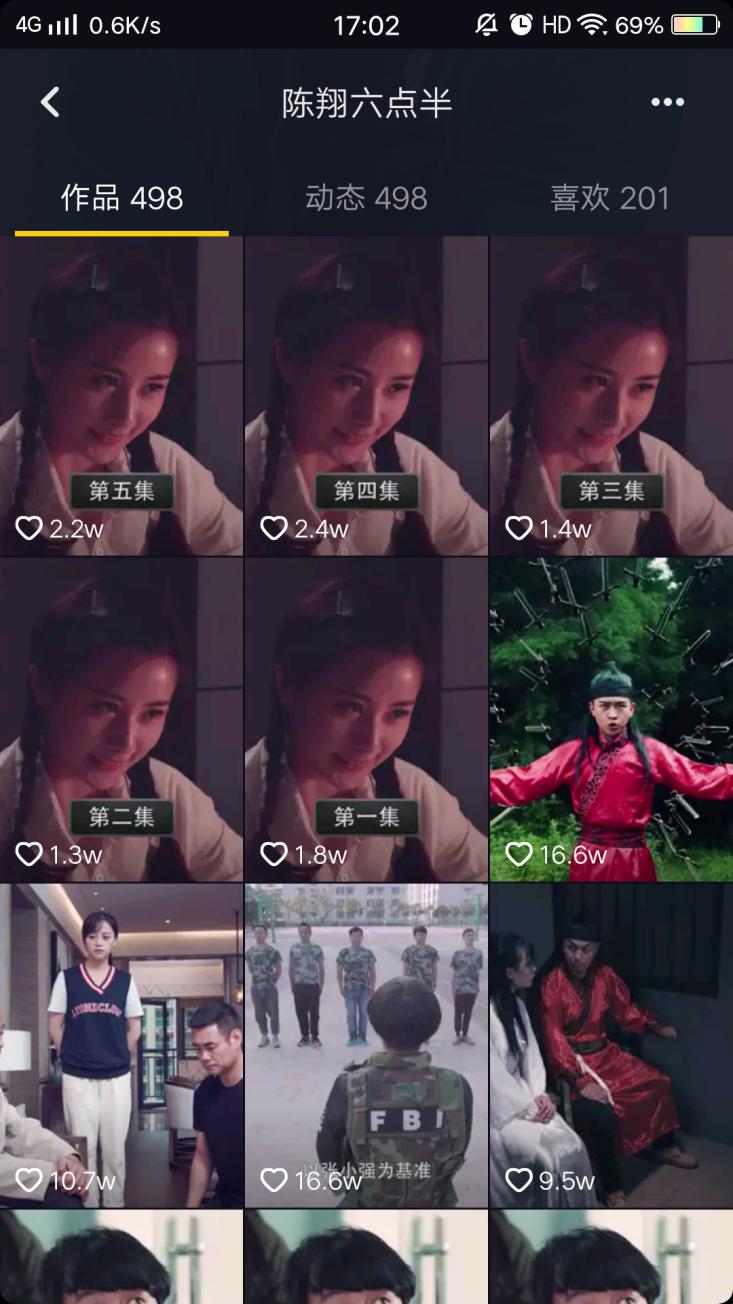This screenshot has width=733, height=1304.
Task: Watch the 第二集 video
Action: 121,719
